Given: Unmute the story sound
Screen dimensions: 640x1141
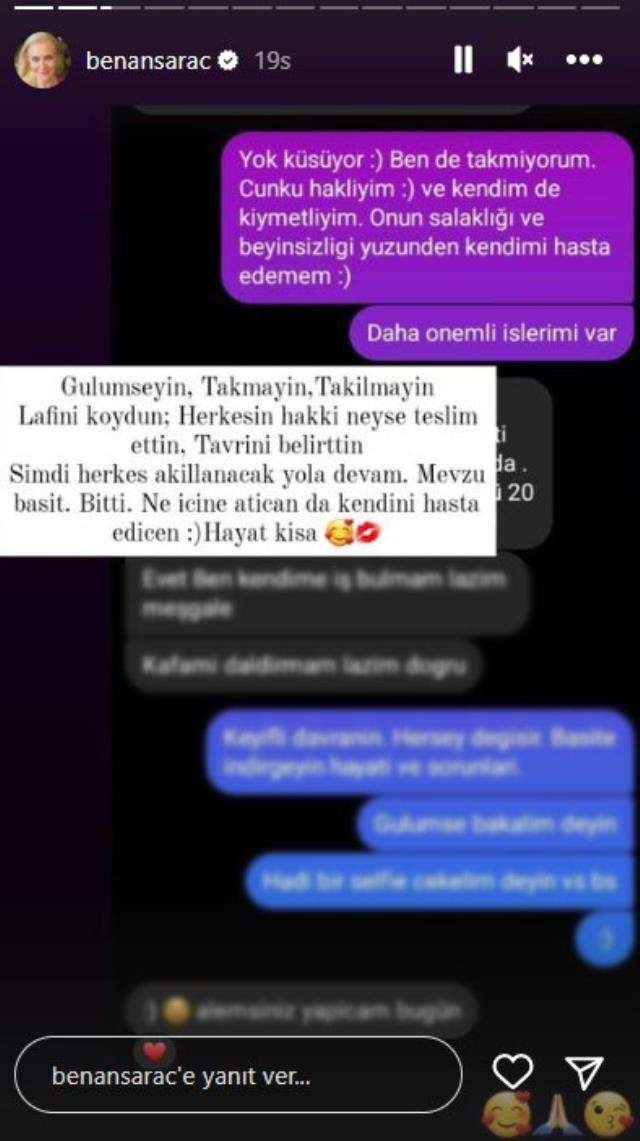Looking at the screenshot, I should [519, 61].
